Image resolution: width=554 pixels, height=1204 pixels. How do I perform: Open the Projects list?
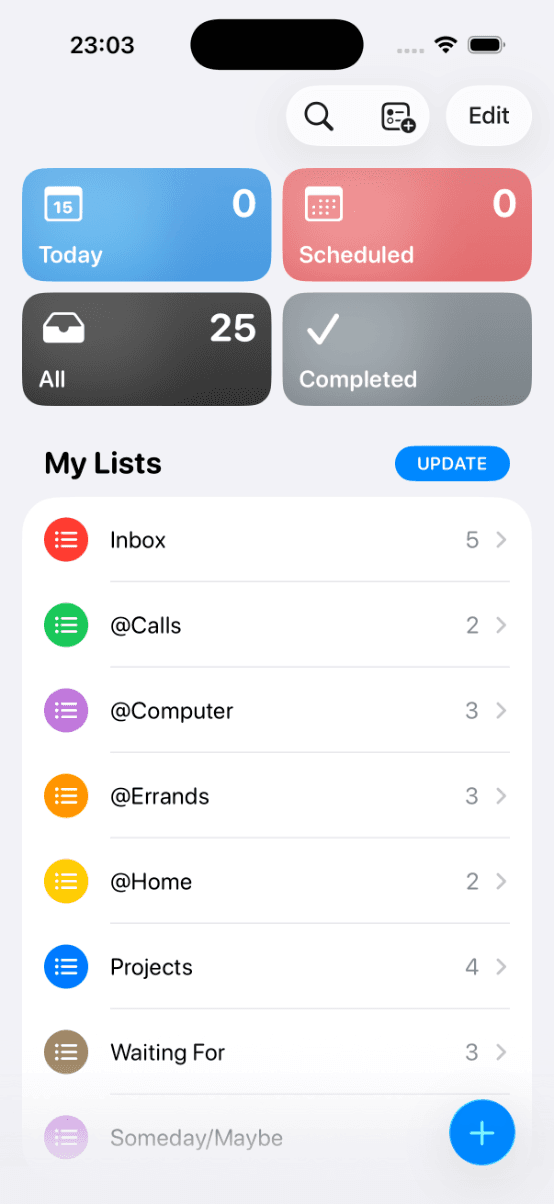pyautogui.click(x=277, y=967)
